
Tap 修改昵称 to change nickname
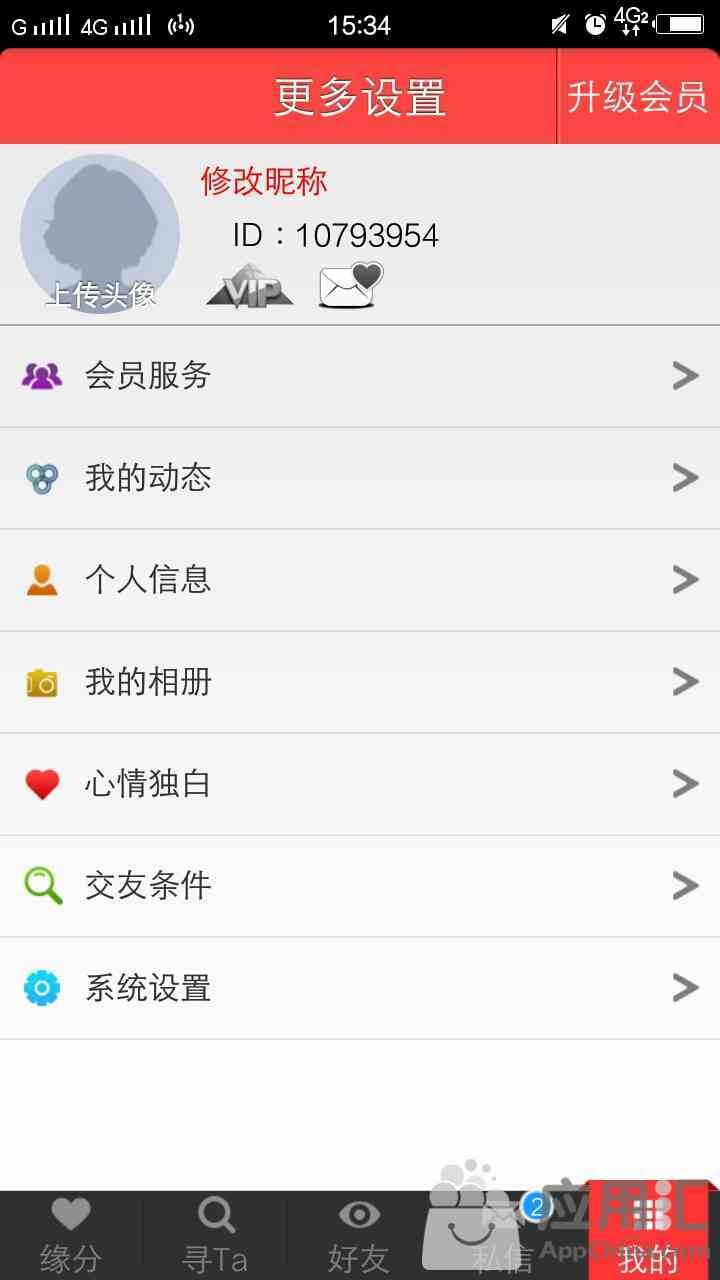pos(264,181)
